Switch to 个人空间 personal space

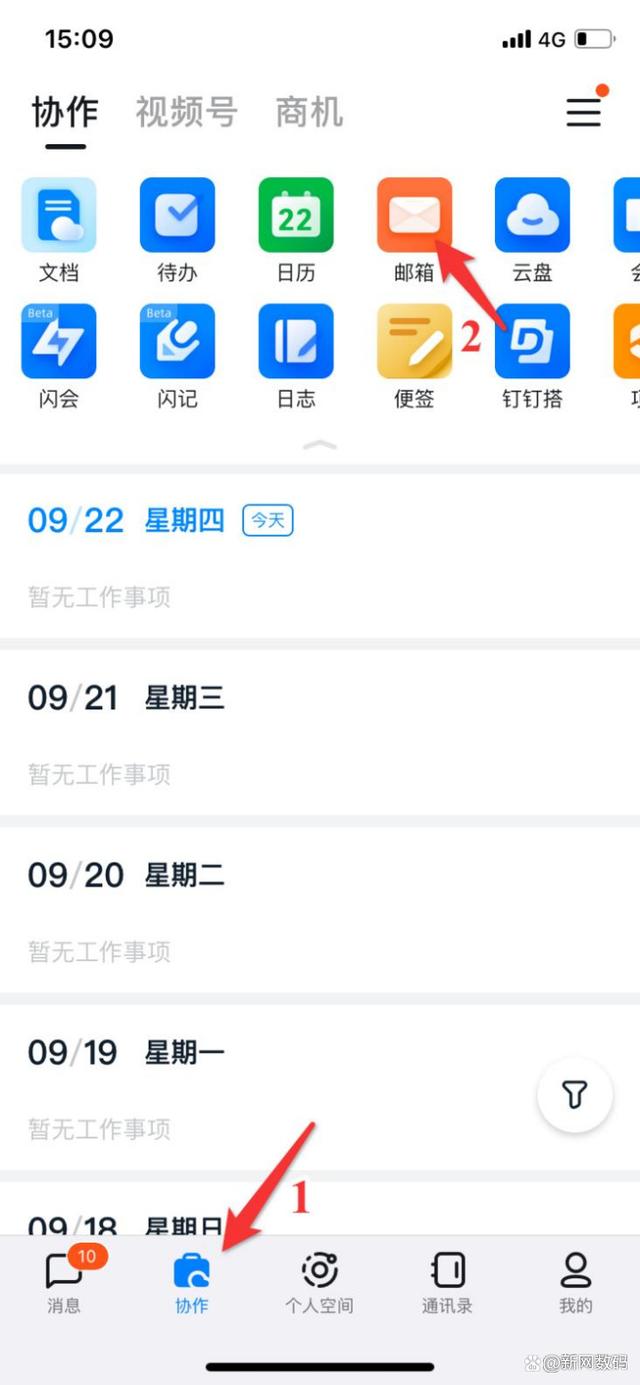point(319,1281)
